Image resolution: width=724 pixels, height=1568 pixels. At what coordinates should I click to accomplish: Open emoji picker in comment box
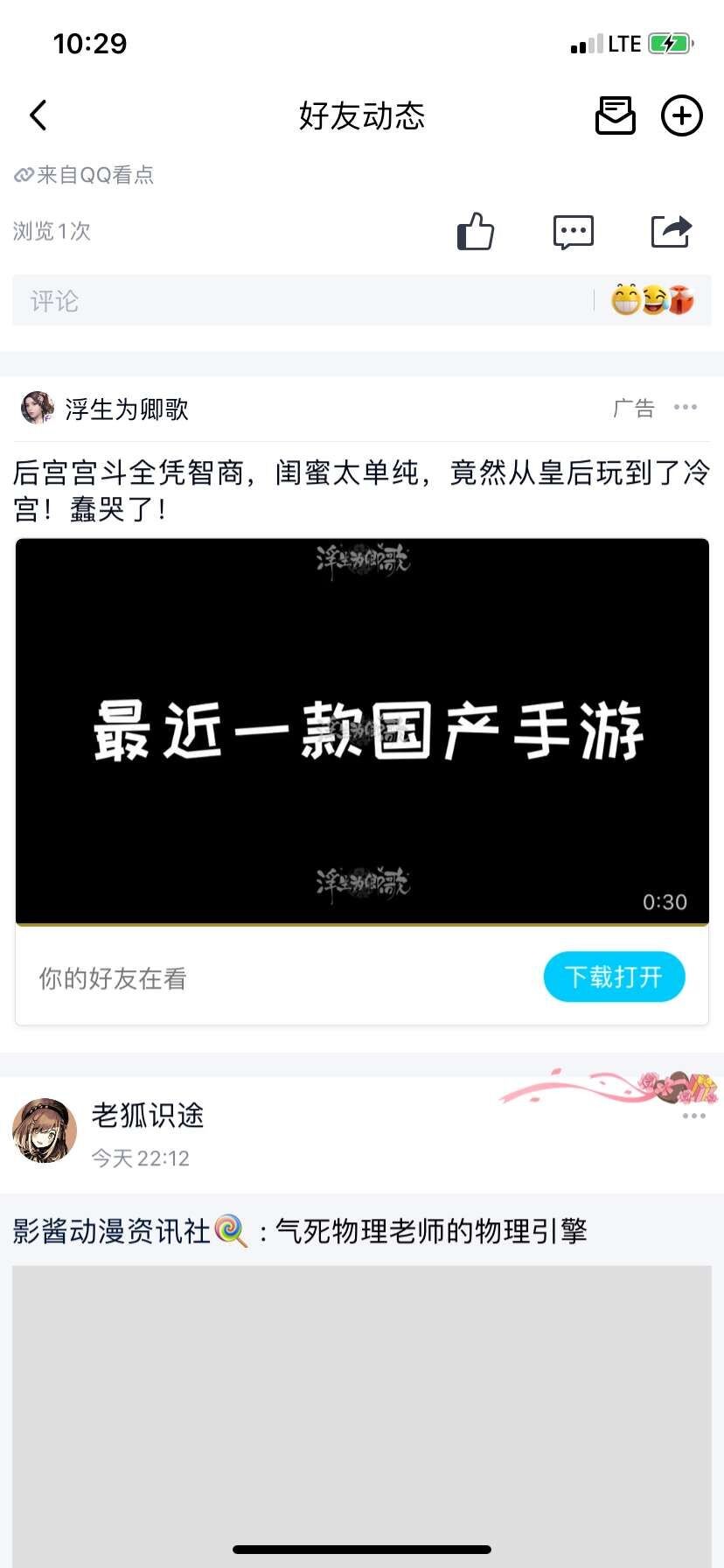652,300
